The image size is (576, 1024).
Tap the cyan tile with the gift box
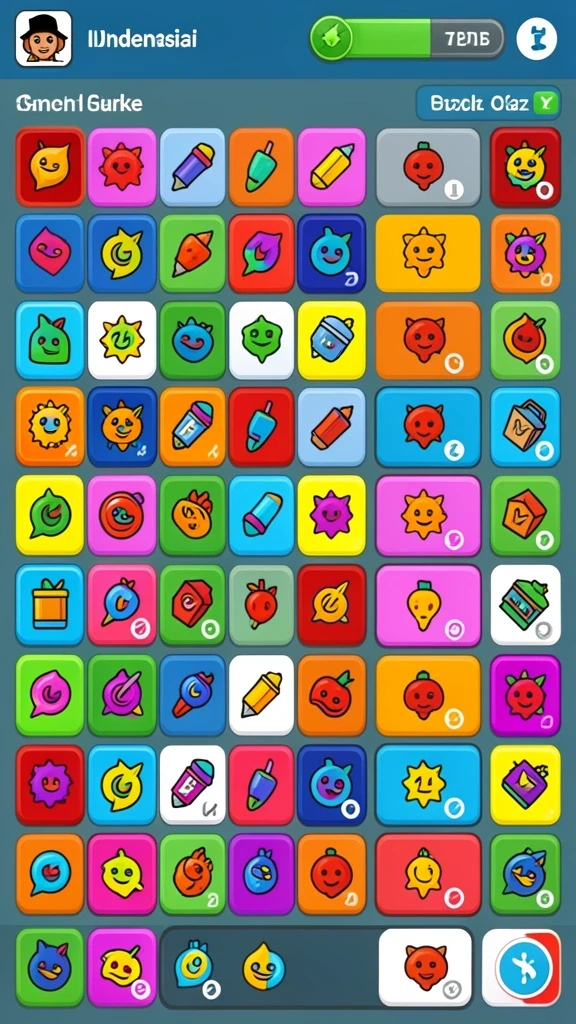[x=50, y=605]
